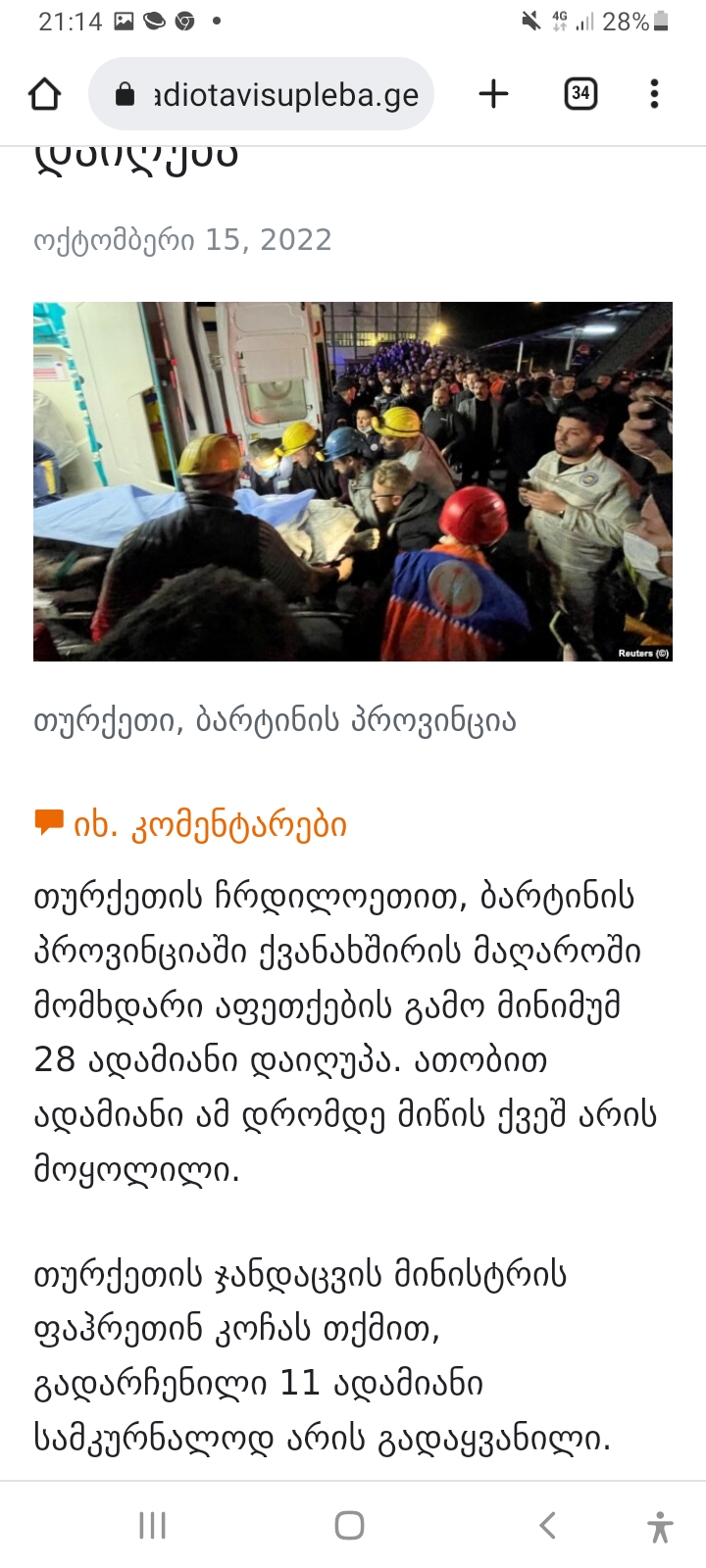This screenshot has height=1568, width=706.
Task: Open the tab switcher showing 34 tabs
Action: (580, 94)
